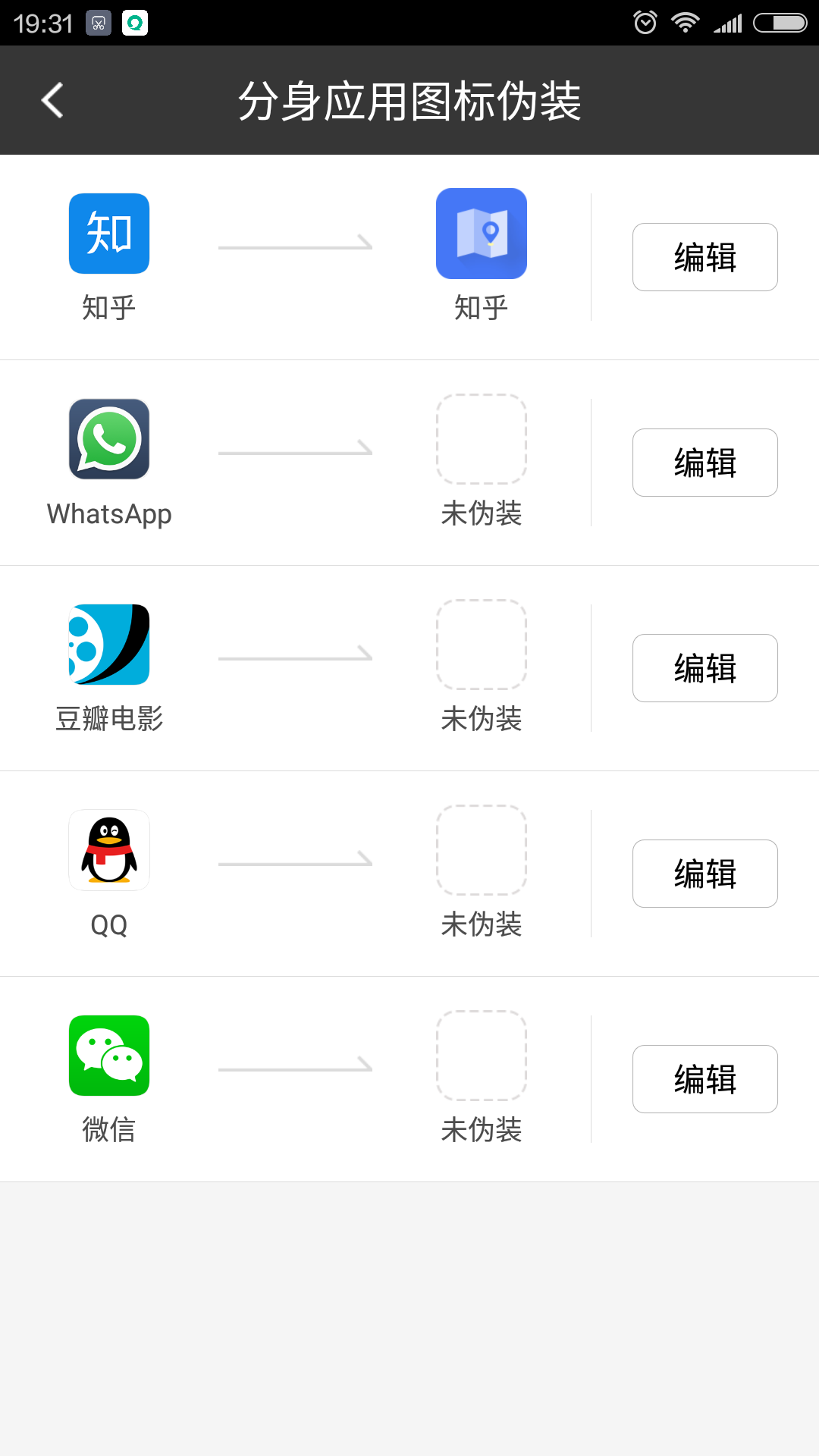Edit the disguise for WhatsApp

click(704, 463)
